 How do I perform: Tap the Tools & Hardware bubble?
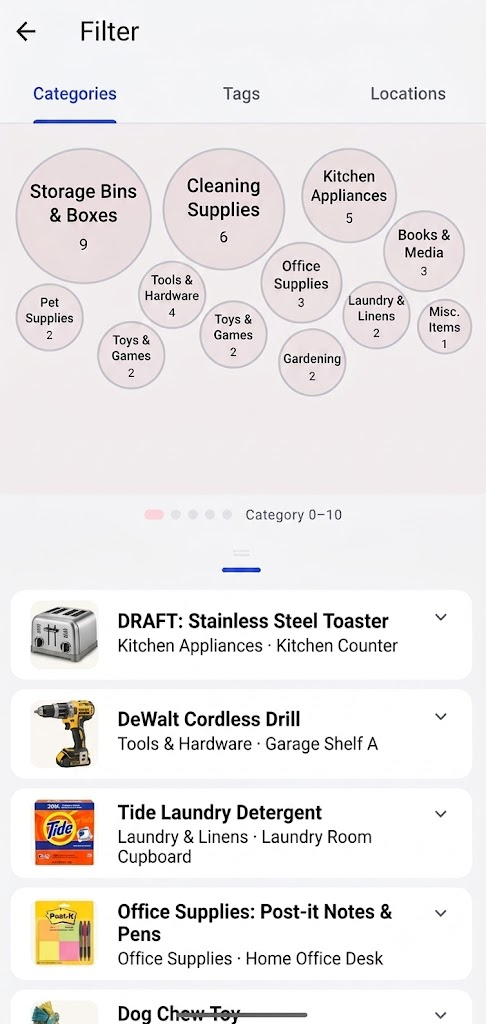[x=172, y=295]
